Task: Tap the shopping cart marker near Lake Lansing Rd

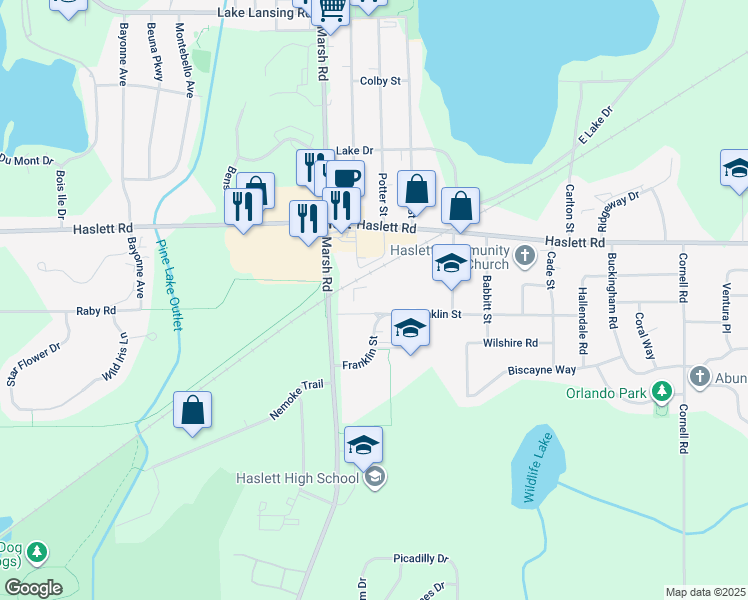Action: coord(331,12)
